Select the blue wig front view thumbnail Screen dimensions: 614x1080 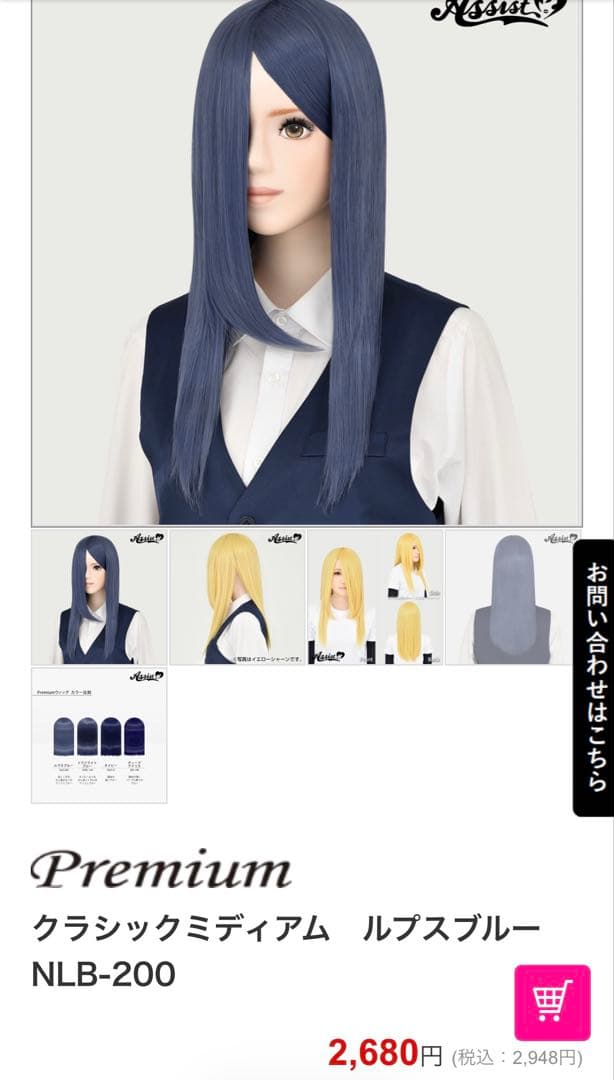(99, 597)
